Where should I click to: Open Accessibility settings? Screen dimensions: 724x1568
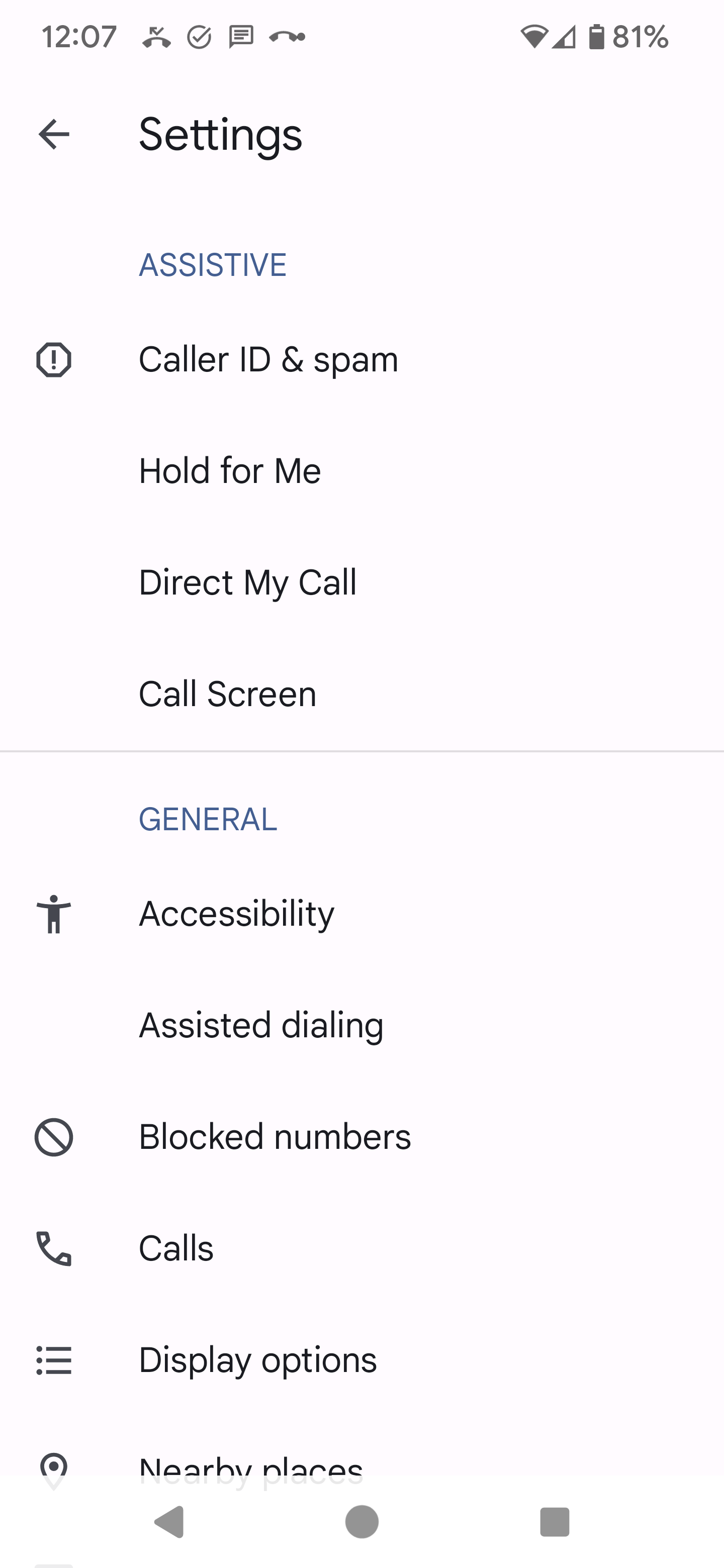tap(236, 914)
